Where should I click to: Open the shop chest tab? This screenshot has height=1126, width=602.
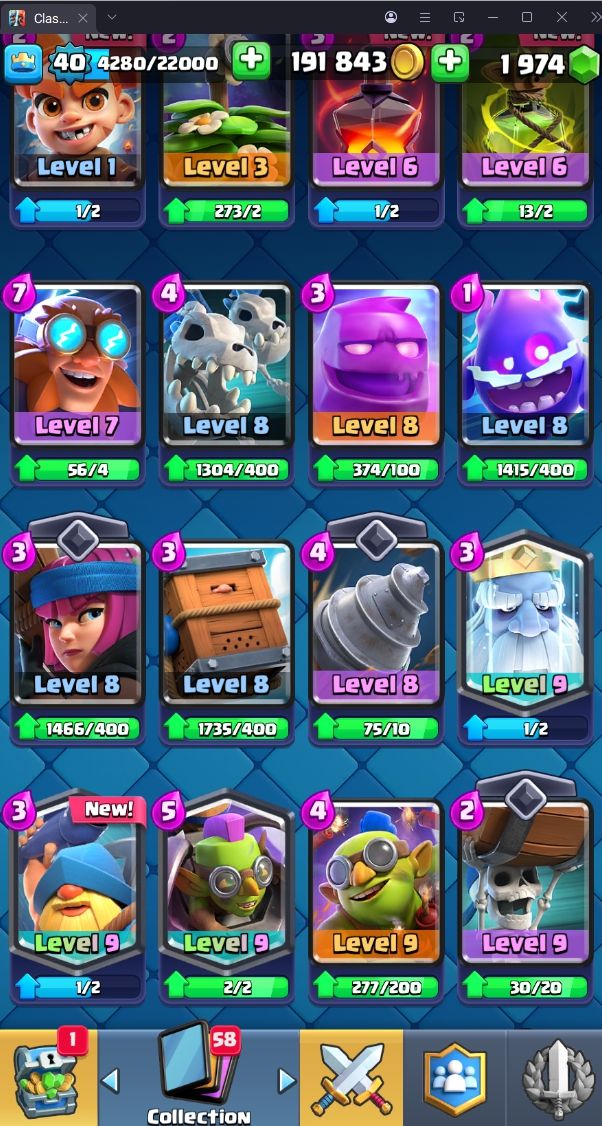[x=48, y=1078]
